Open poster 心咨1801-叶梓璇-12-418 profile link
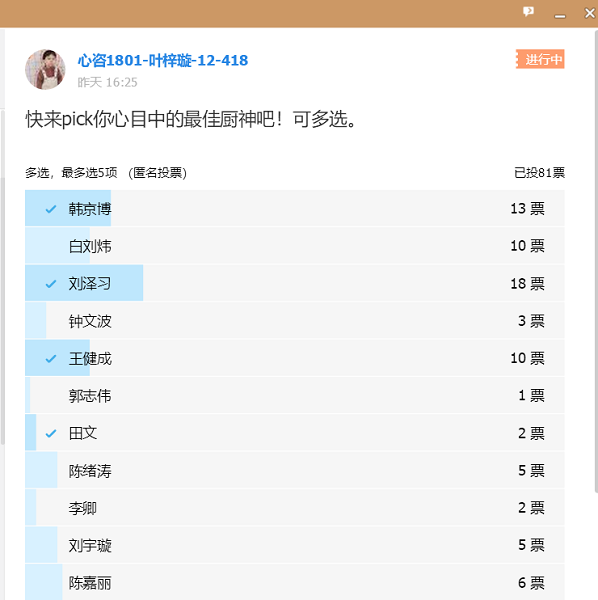 pos(163,60)
